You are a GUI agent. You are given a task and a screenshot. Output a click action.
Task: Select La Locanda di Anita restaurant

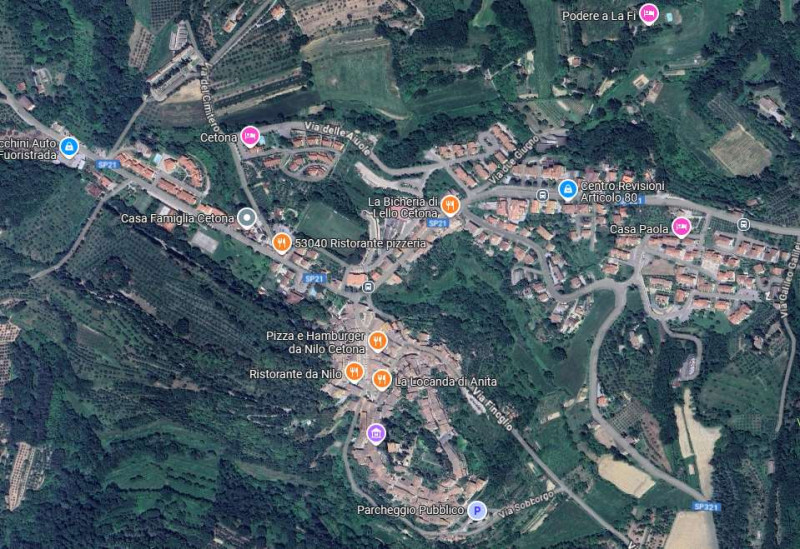pos(382,379)
